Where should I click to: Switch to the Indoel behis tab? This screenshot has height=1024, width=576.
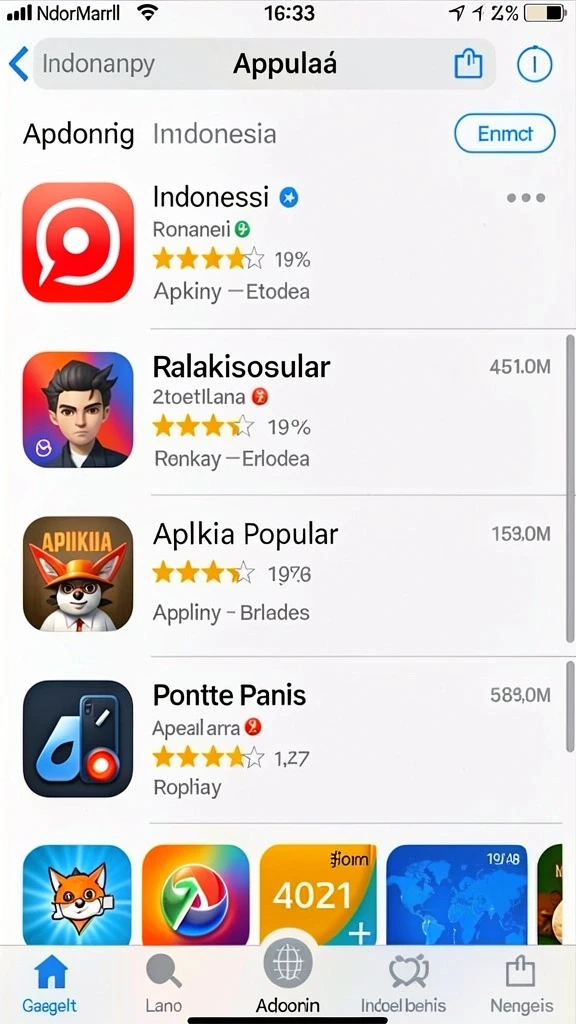click(x=404, y=984)
